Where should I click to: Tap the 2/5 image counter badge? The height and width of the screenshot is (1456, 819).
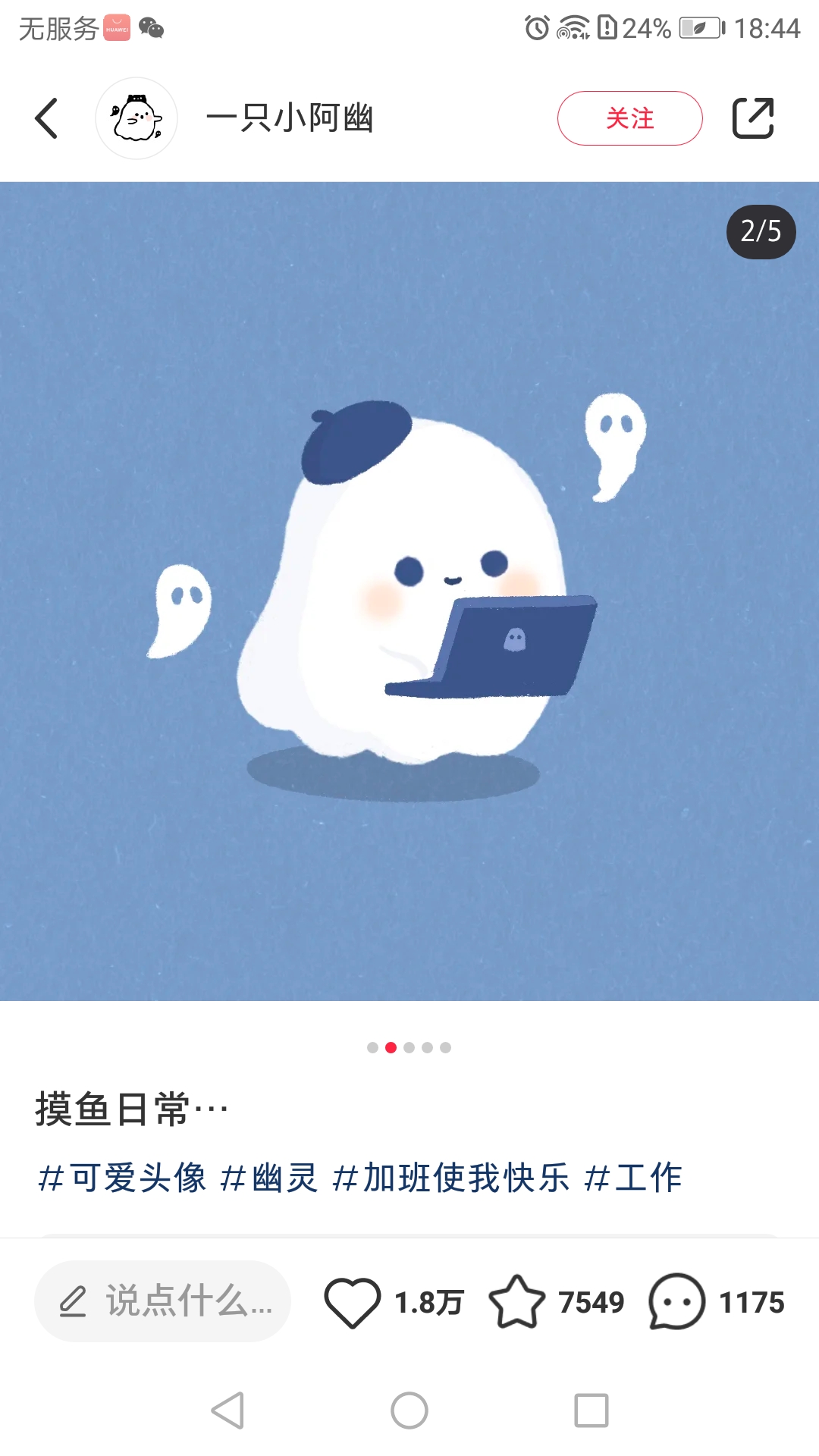[761, 233]
